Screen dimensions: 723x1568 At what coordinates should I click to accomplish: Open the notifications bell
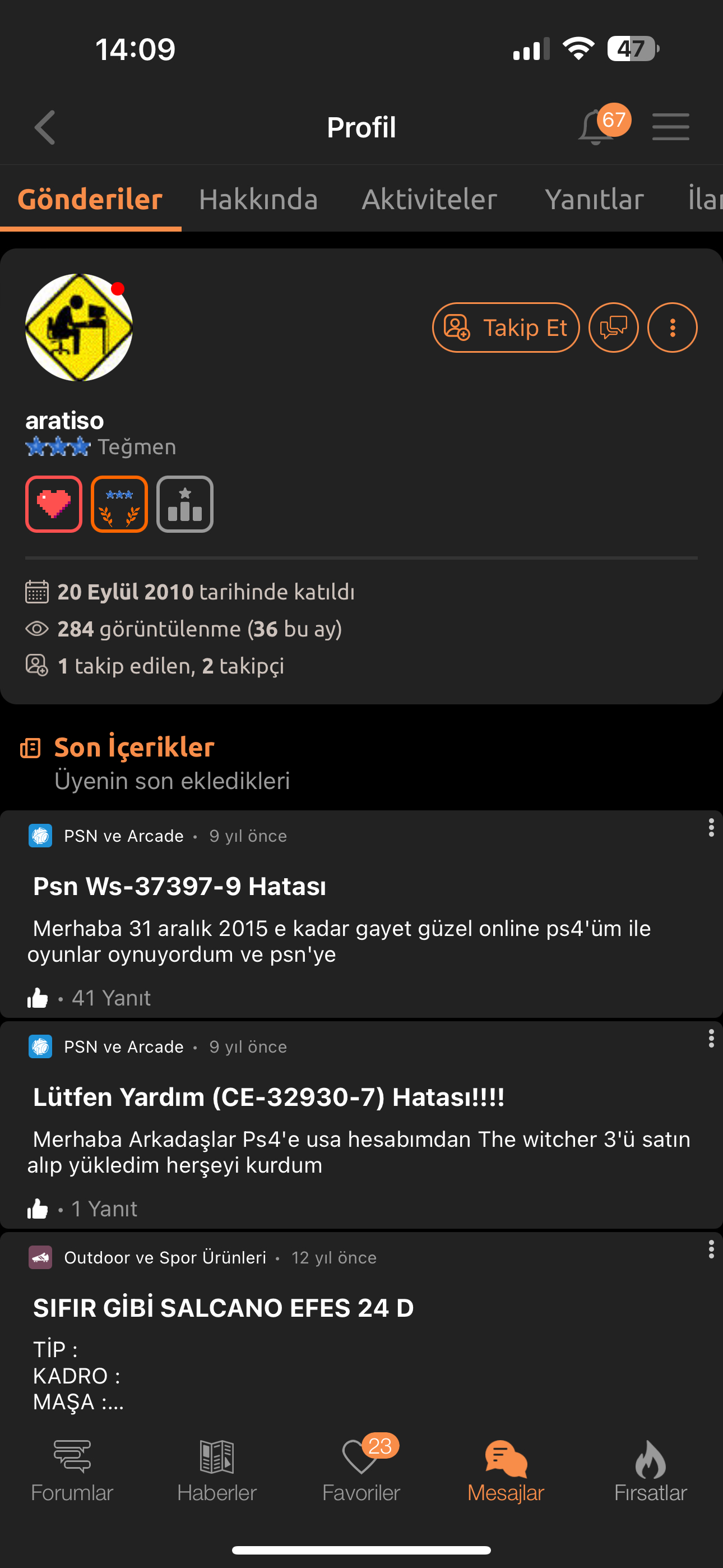[x=596, y=127]
